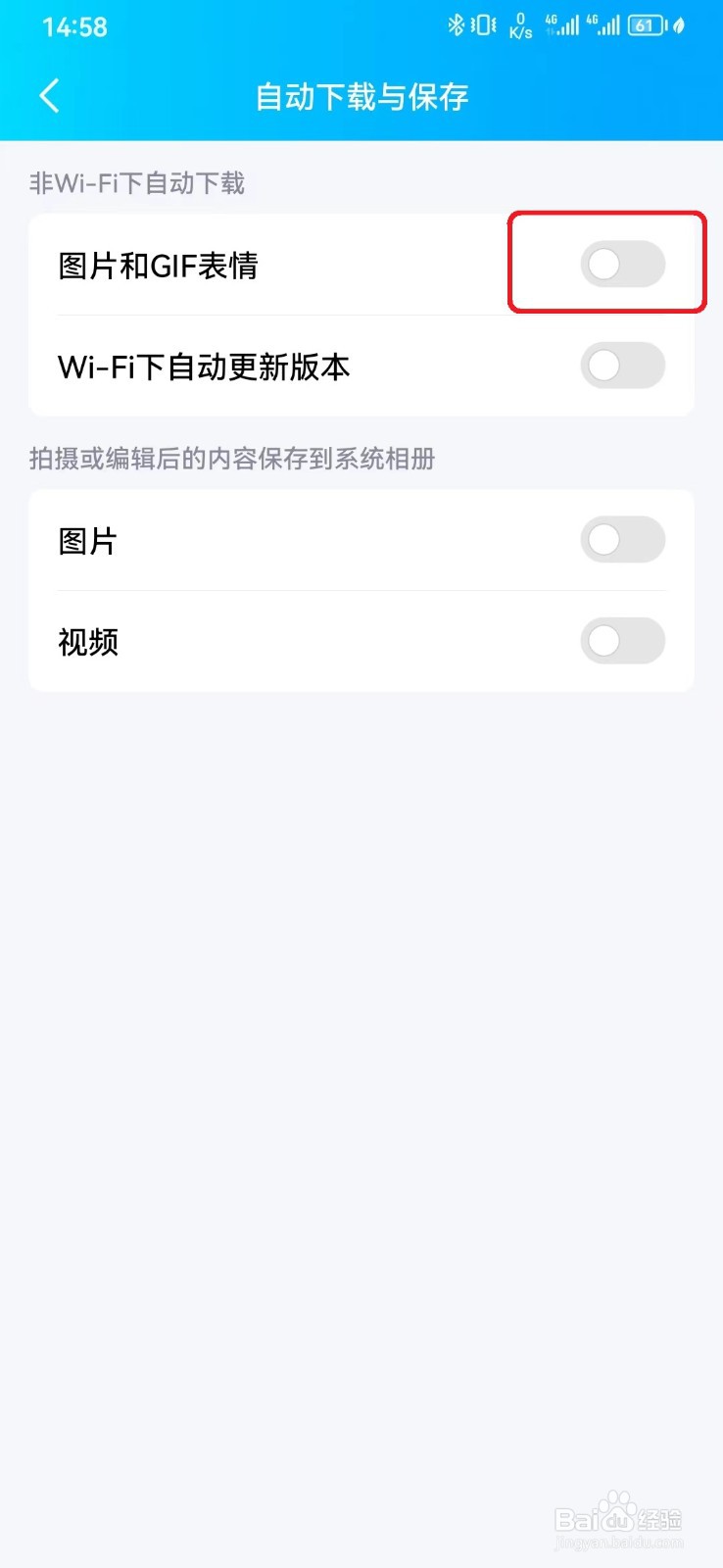The image size is (723, 1568).
Task: Click the Bluetooth icon in status bar
Action: pyautogui.click(x=455, y=26)
